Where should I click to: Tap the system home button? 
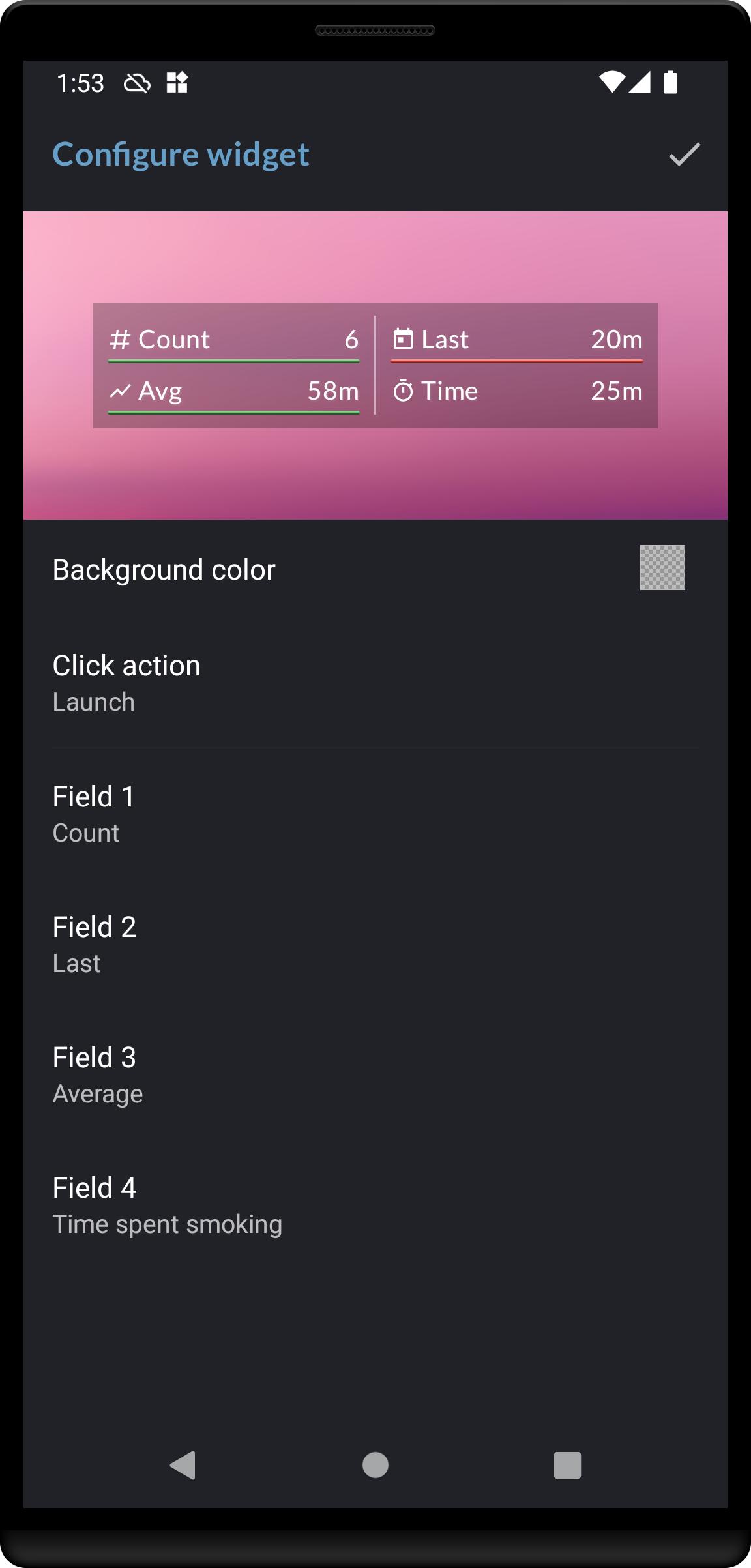click(375, 1465)
